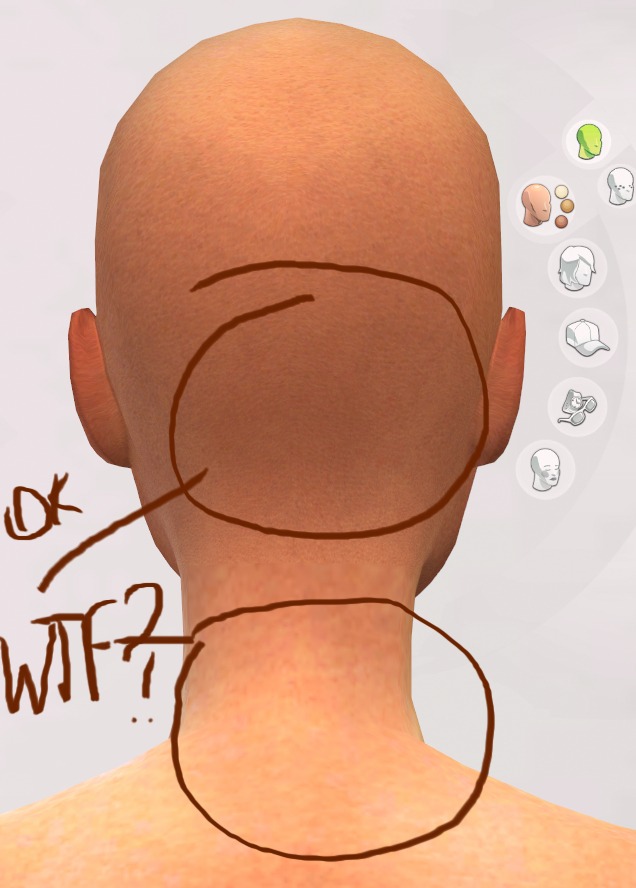Open the skin details category
Image resolution: width=636 pixels, height=888 pixels.
tap(620, 186)
